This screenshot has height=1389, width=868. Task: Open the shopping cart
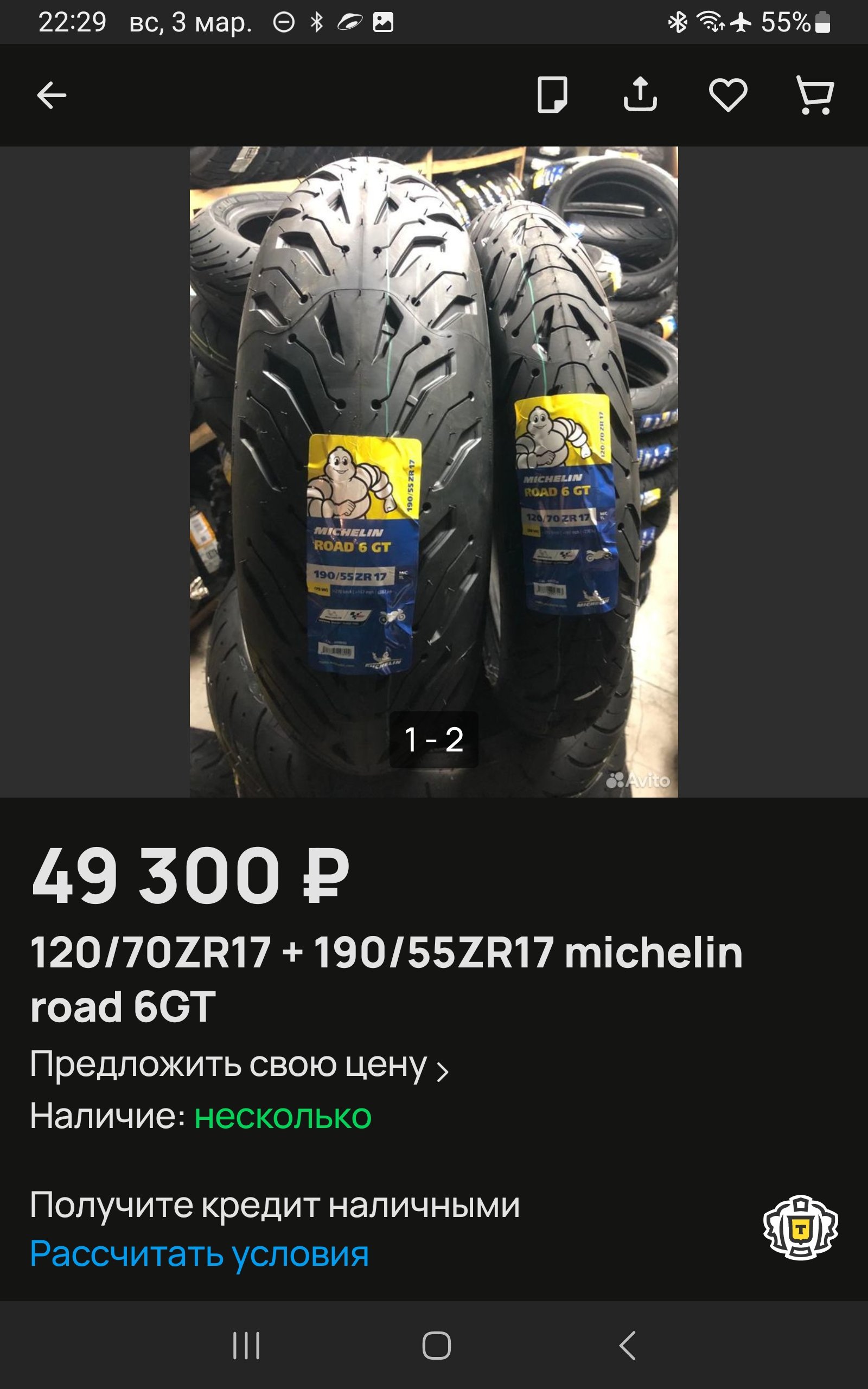point(815,95)
